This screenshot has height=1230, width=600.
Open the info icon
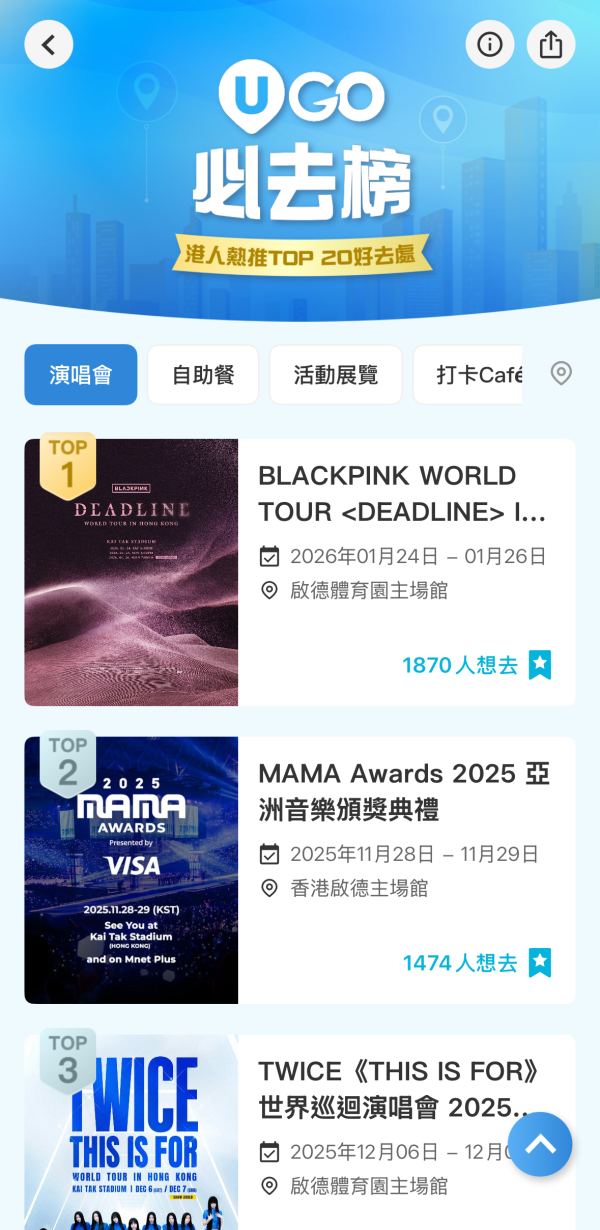[490, 45]
